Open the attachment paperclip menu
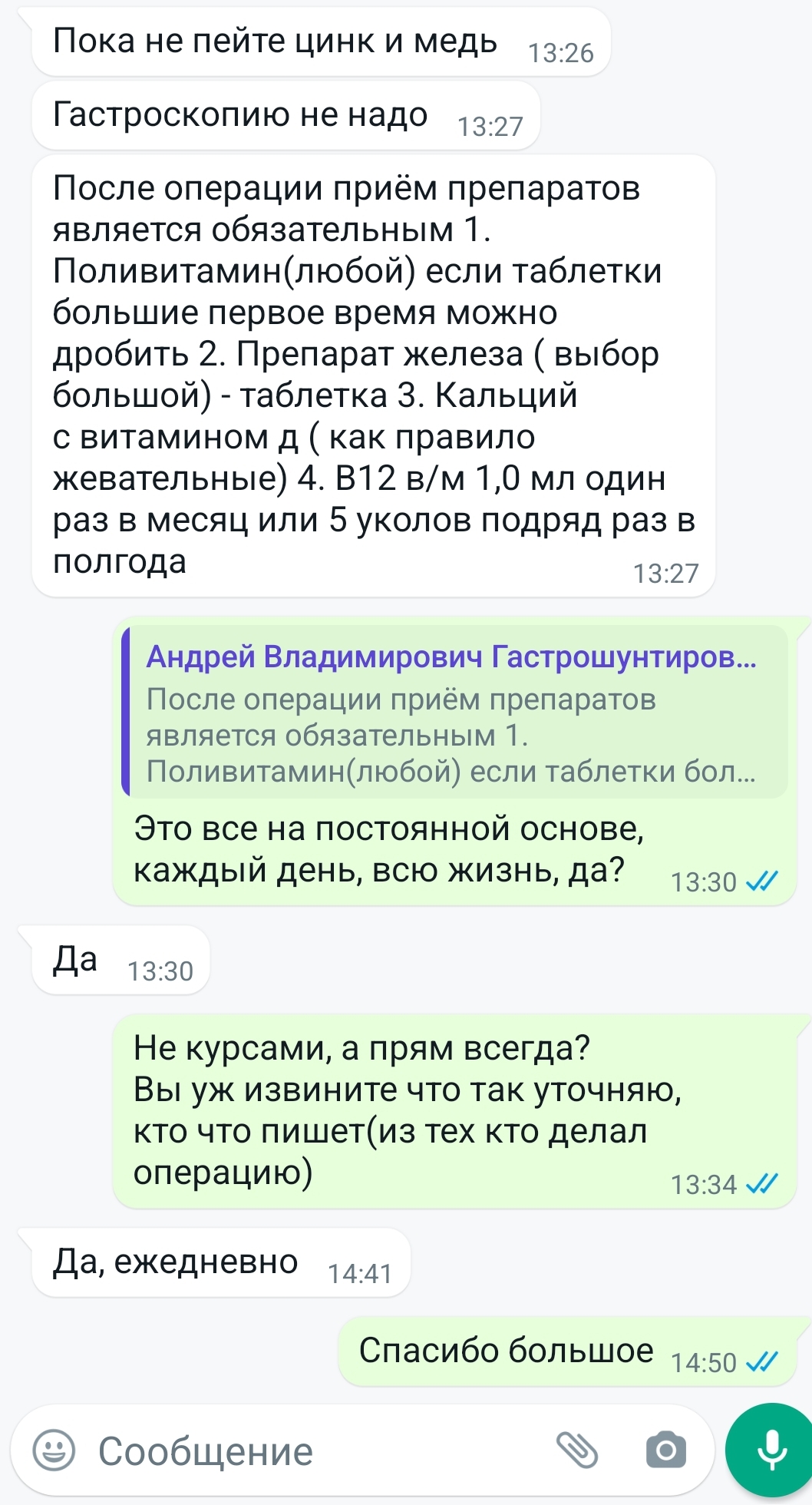812x1505 pixels. pos(576,1450)
